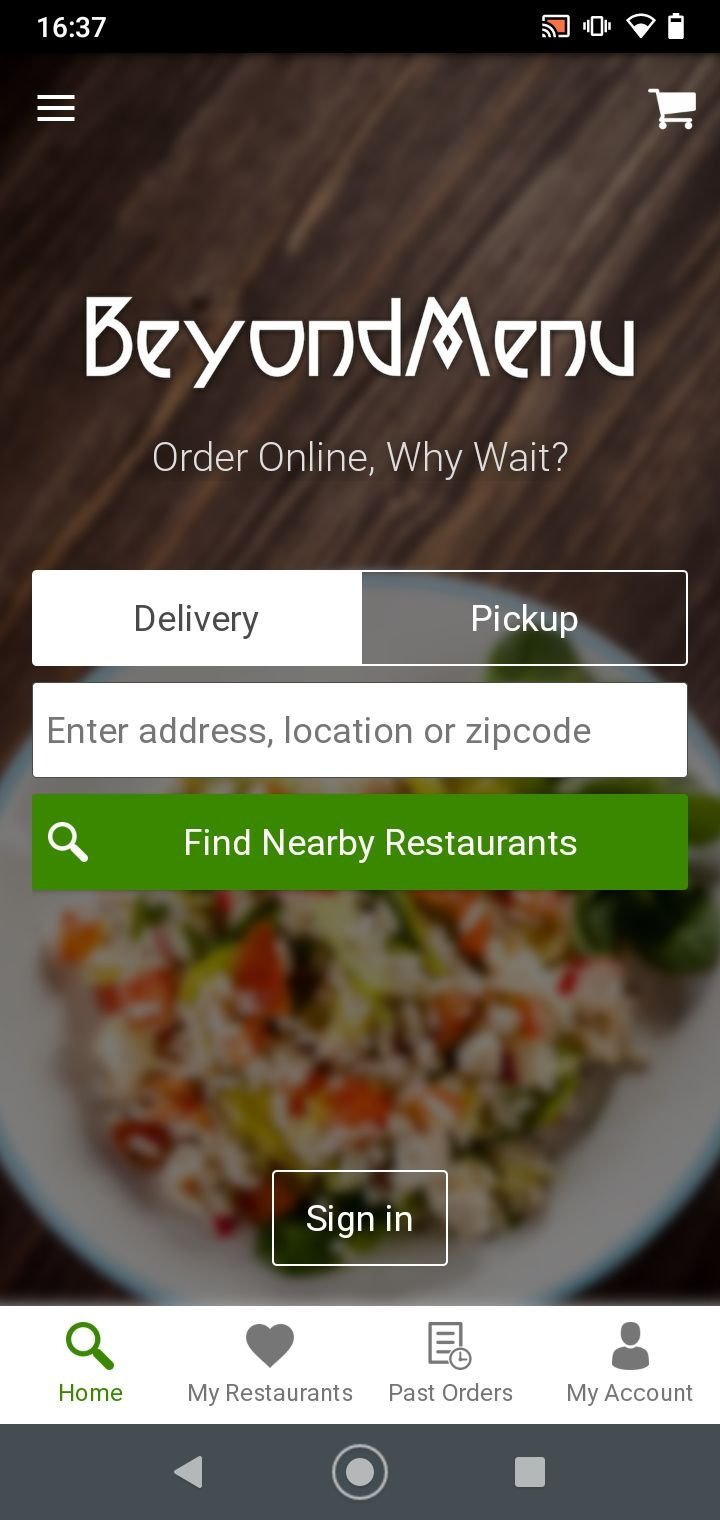Open the My Restaurants tab
Viewport: 720px width, 1520px height.
[270, 1364]
